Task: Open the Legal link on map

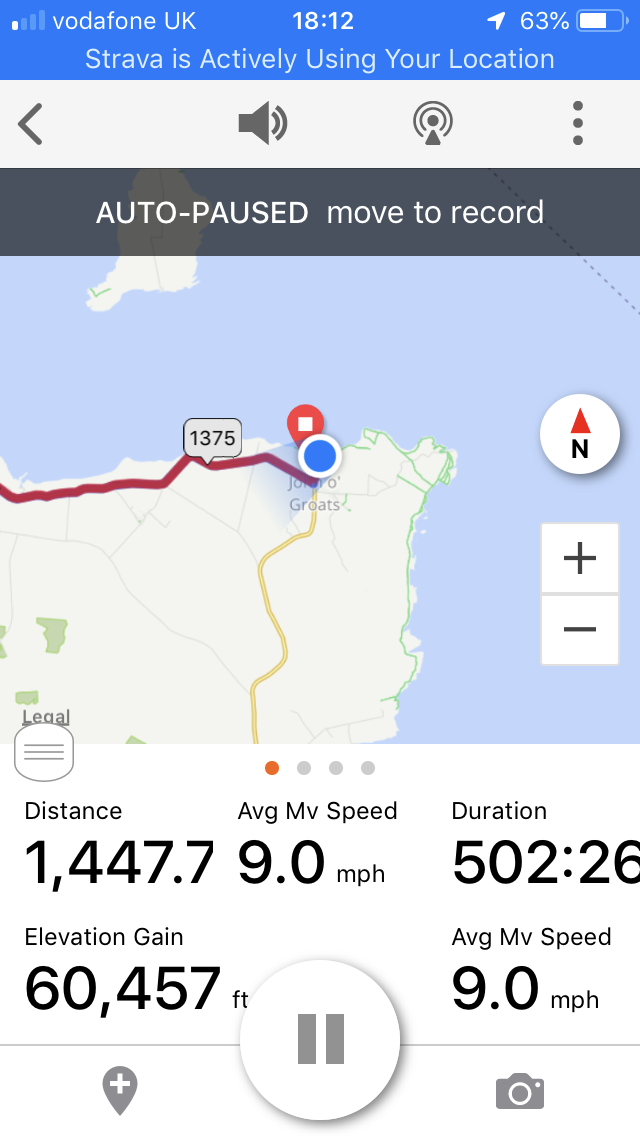Action: click(46, 716)
